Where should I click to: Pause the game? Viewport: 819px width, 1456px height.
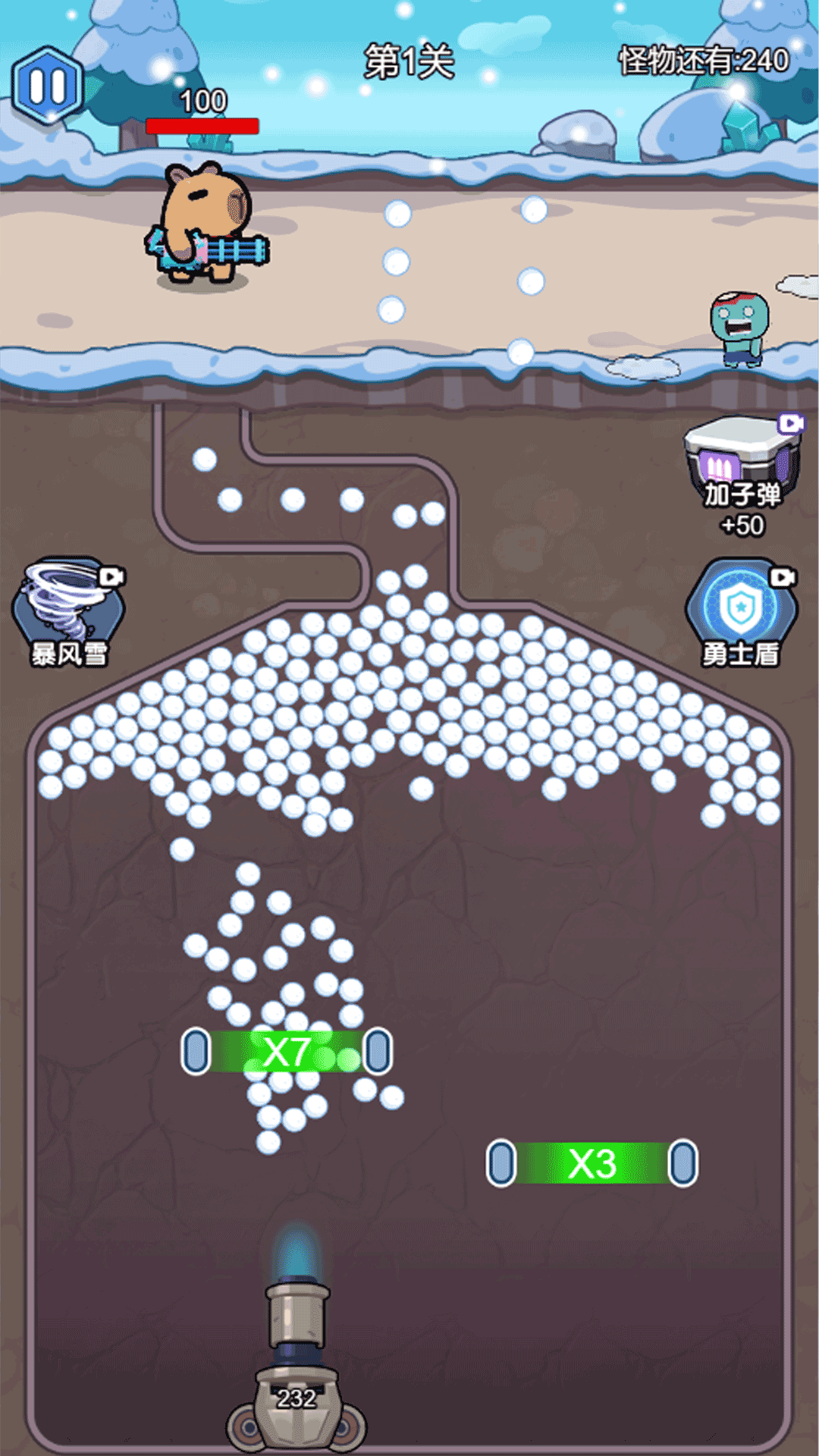48,86
